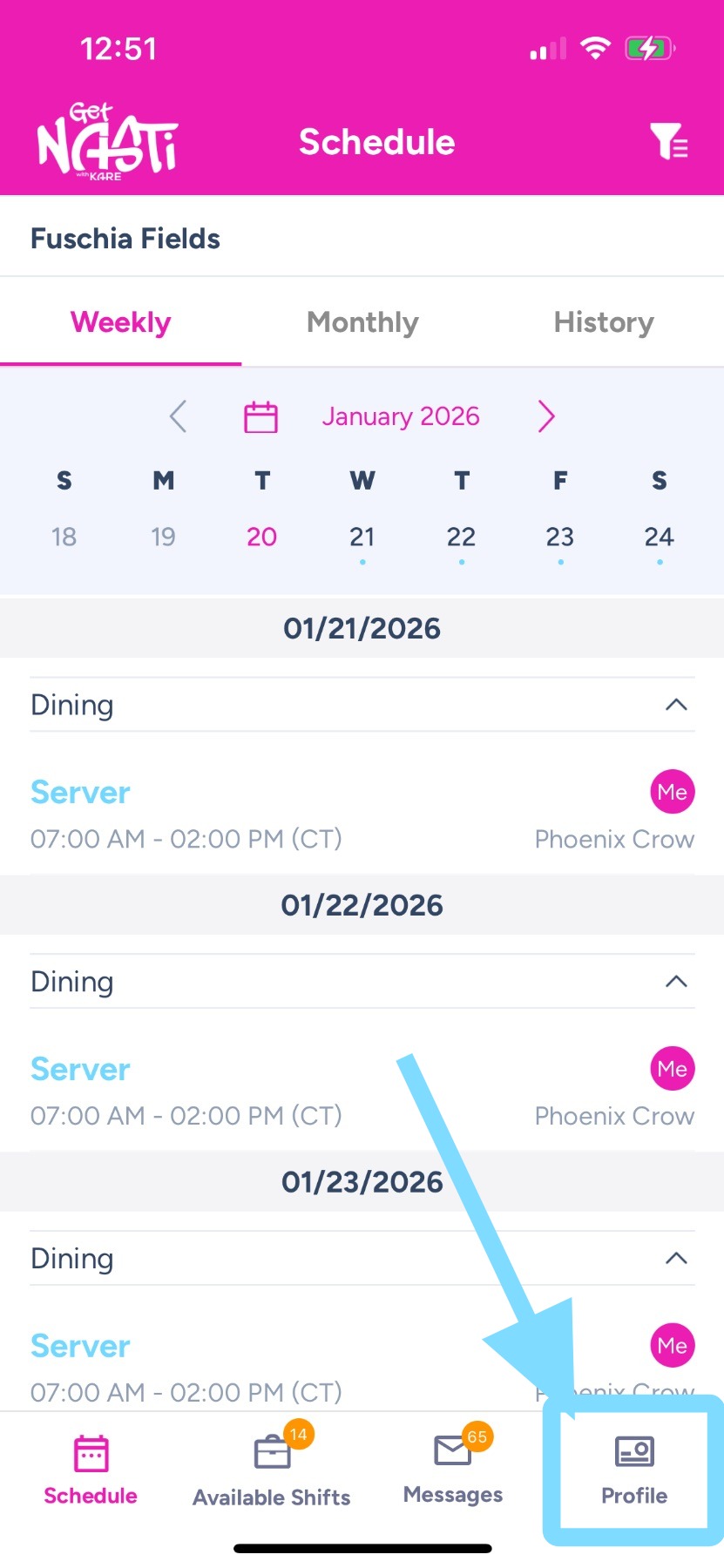Open the schedule filter icon
Viewport: 724px width, 1568px height.
(x=668, y=142)
